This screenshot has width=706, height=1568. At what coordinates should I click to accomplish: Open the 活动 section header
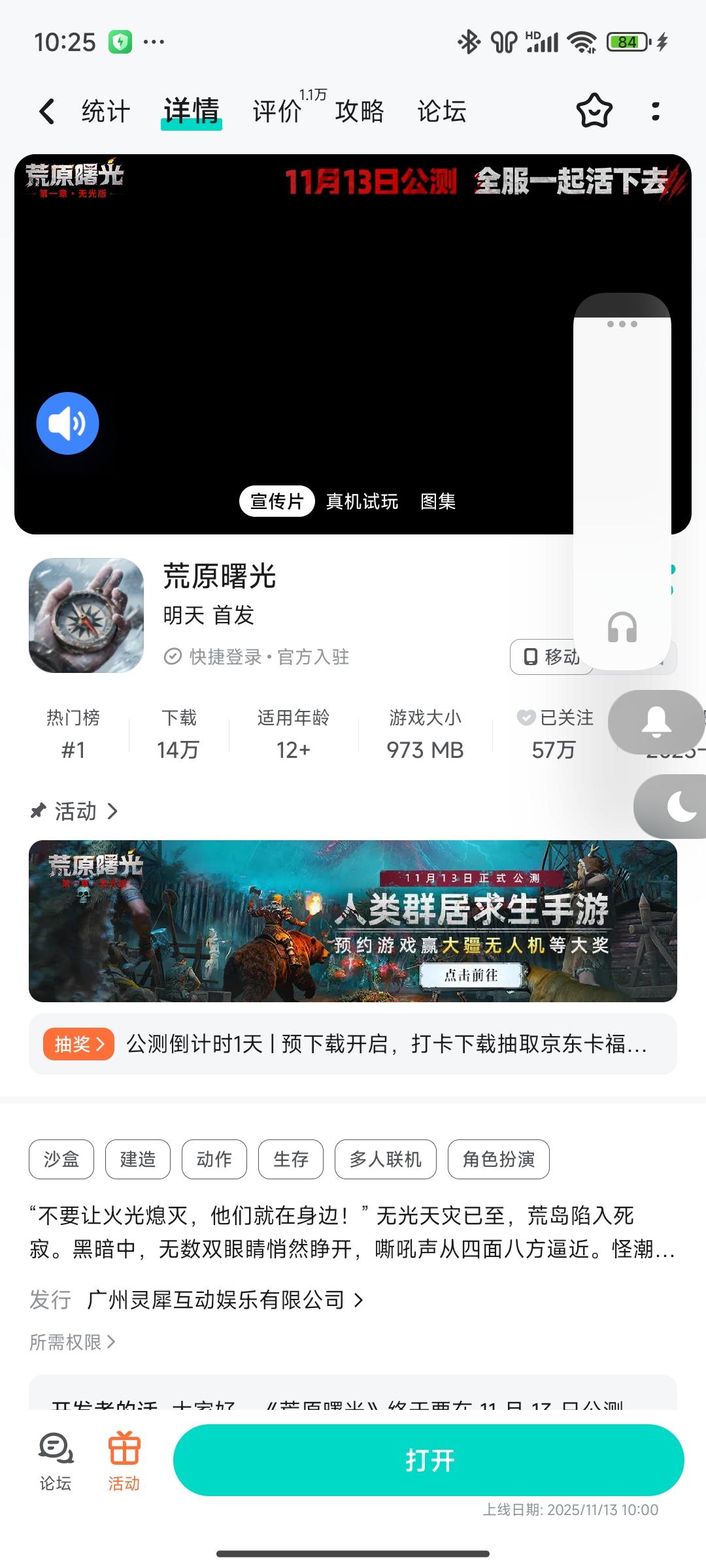point(74,811)
